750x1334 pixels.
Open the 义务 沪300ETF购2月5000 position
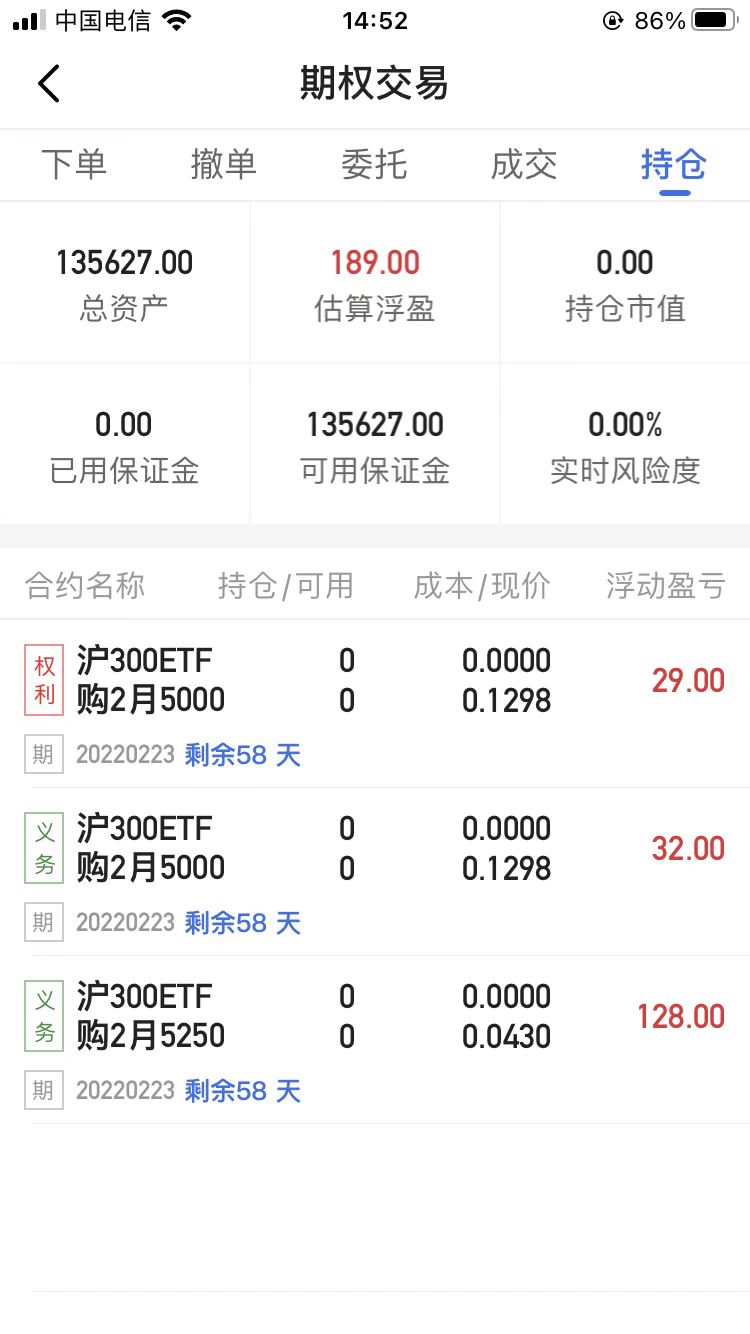point(375,872)
